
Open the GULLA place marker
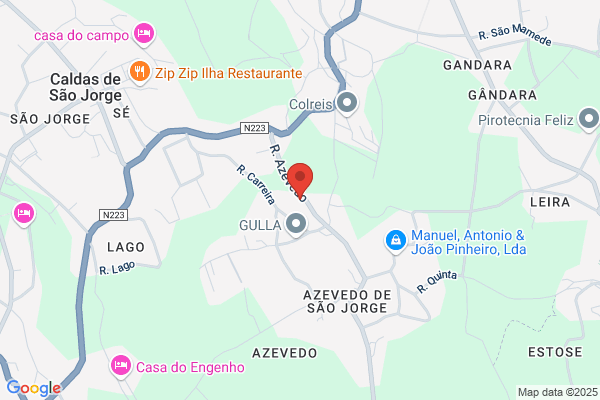tap(296, 224)
